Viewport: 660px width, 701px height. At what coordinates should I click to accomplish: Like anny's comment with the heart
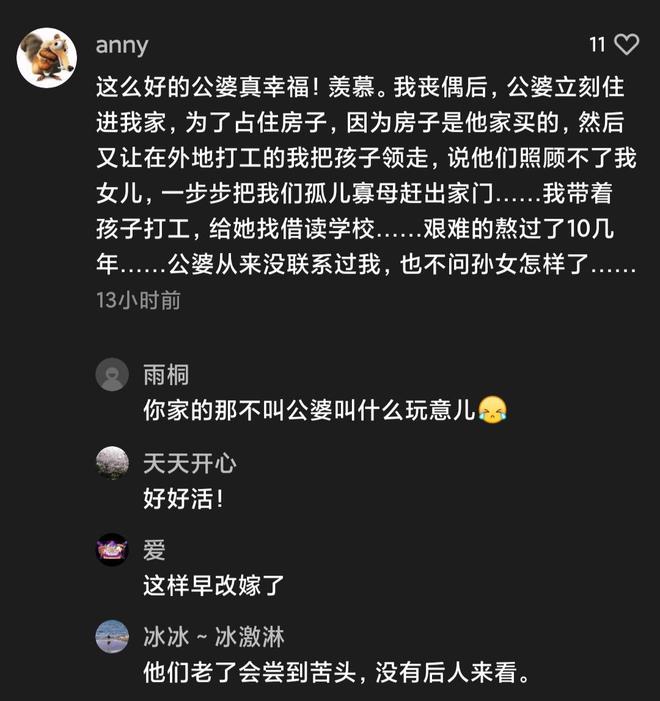pyautogui.click(x=626, y=45)
